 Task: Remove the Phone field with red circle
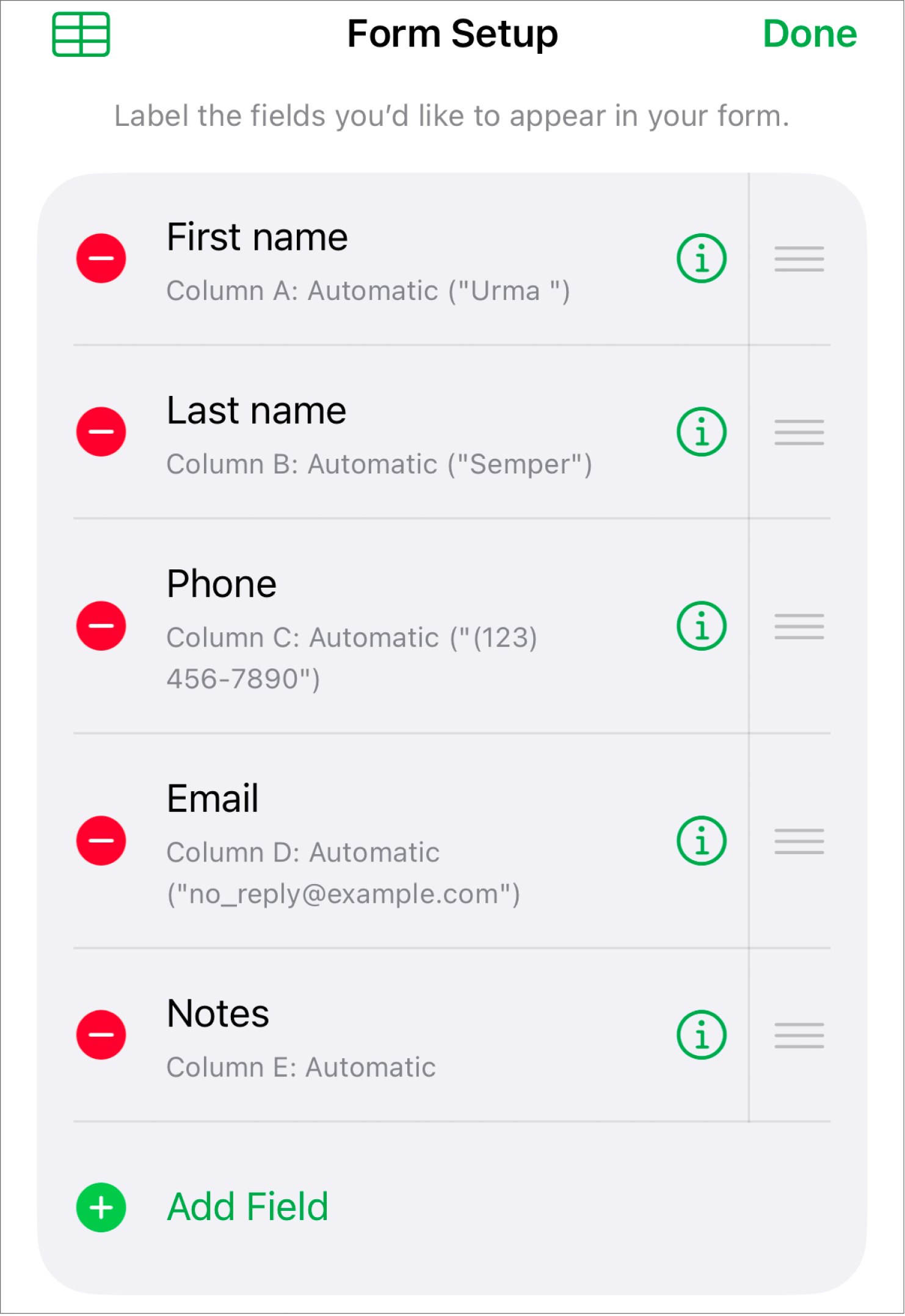click(x=100, y=624)
